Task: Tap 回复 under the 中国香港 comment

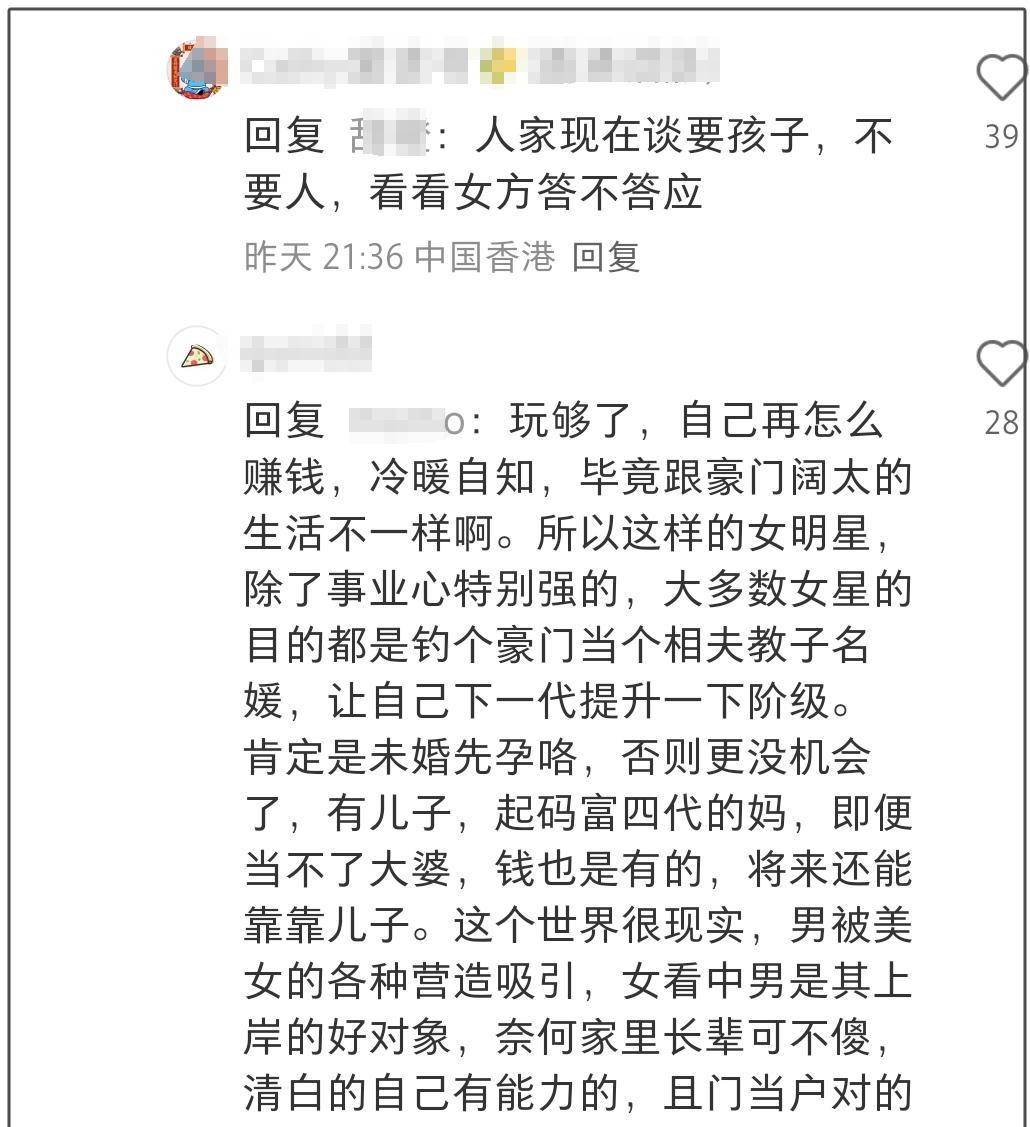Action: click(606, 257)
